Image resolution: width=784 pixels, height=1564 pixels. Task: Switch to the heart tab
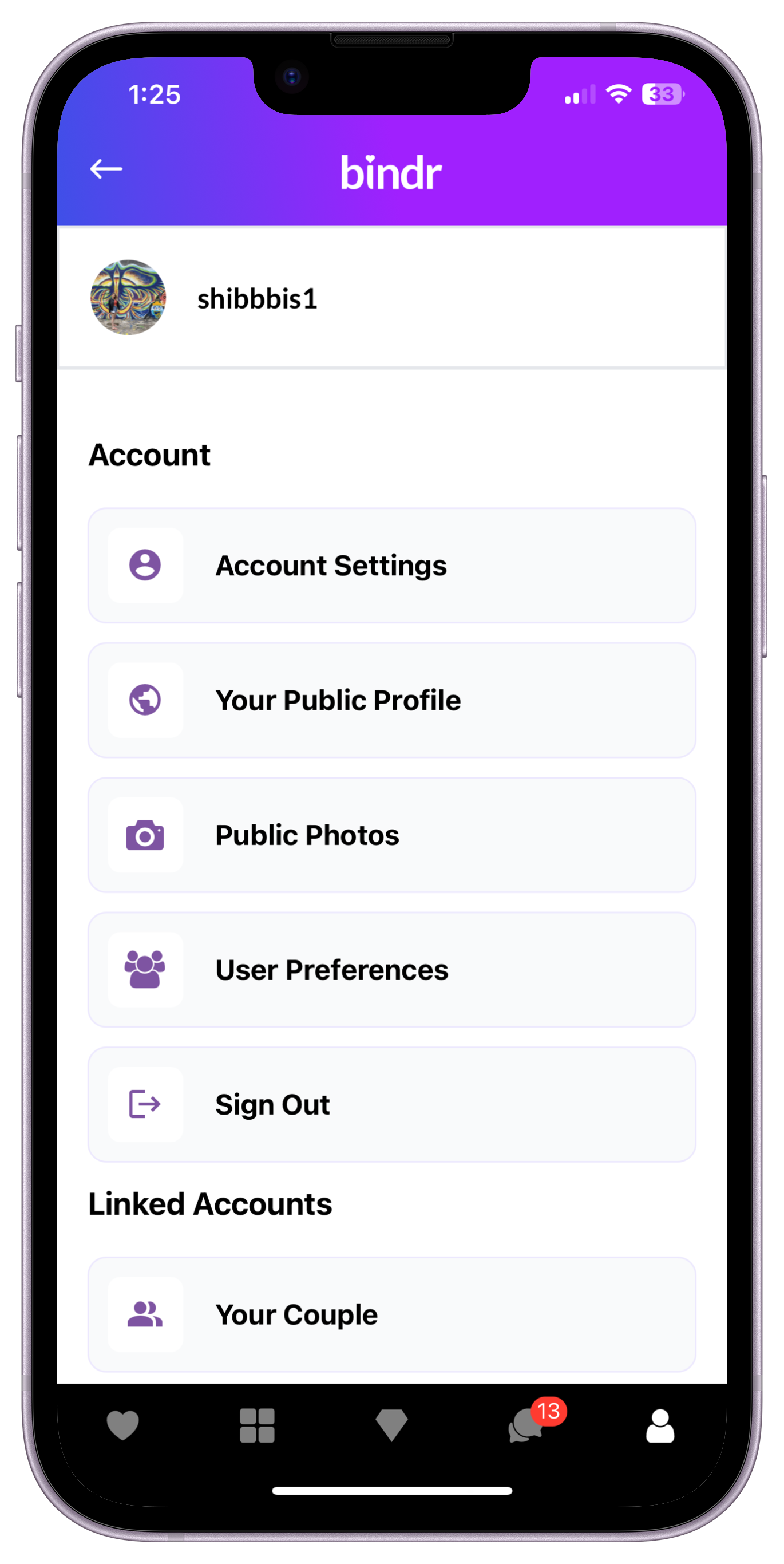pos(123,1425)
